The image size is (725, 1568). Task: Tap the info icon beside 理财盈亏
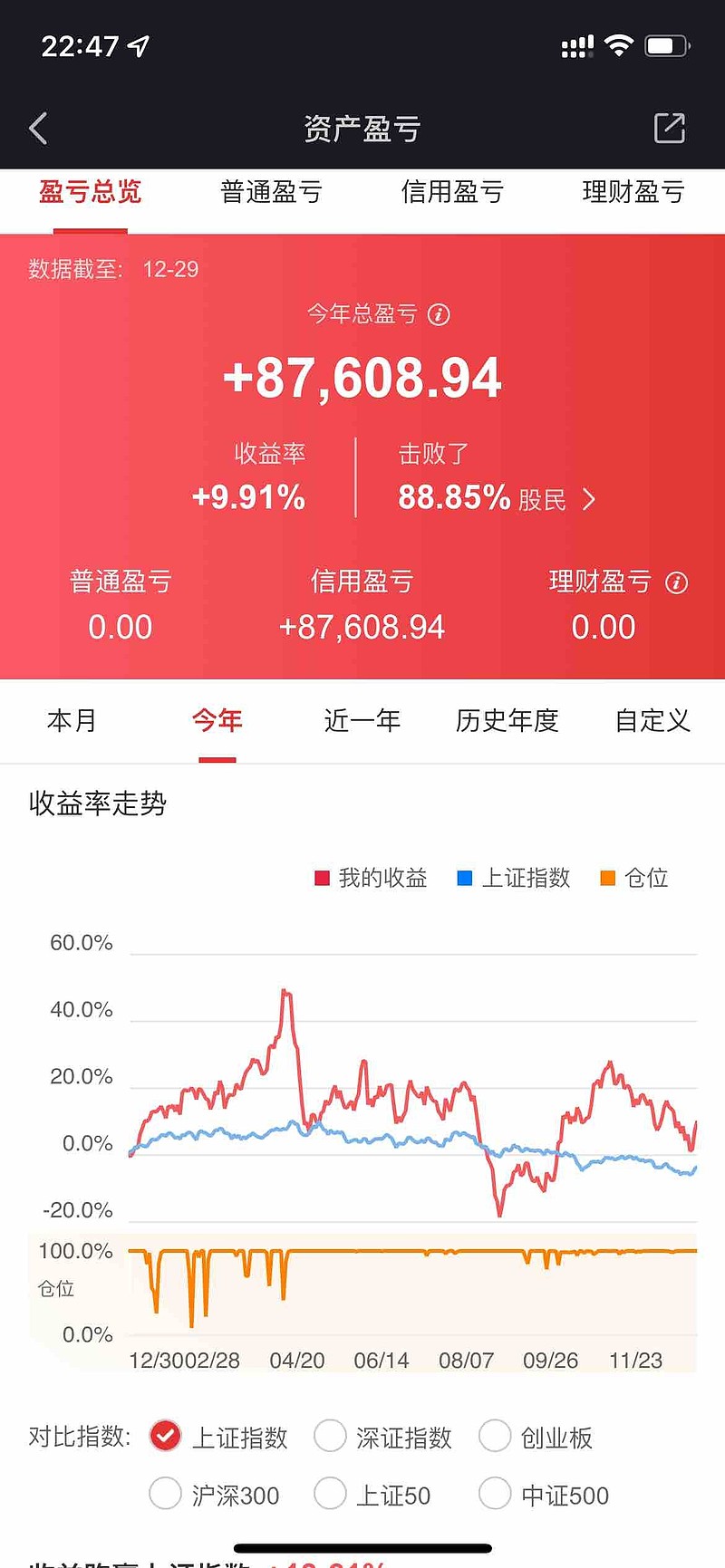pos(677,583)
